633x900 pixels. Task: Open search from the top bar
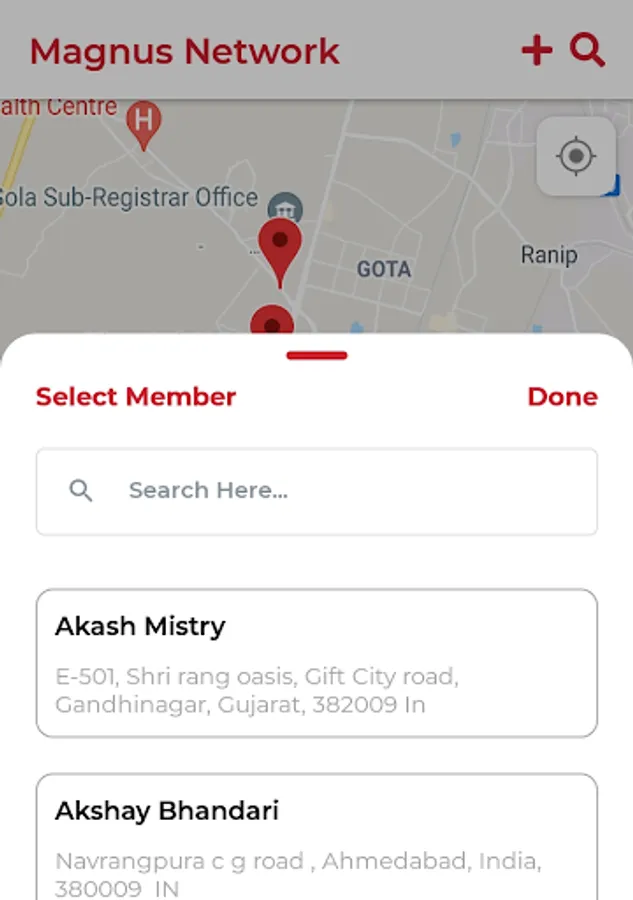point(588,50)
